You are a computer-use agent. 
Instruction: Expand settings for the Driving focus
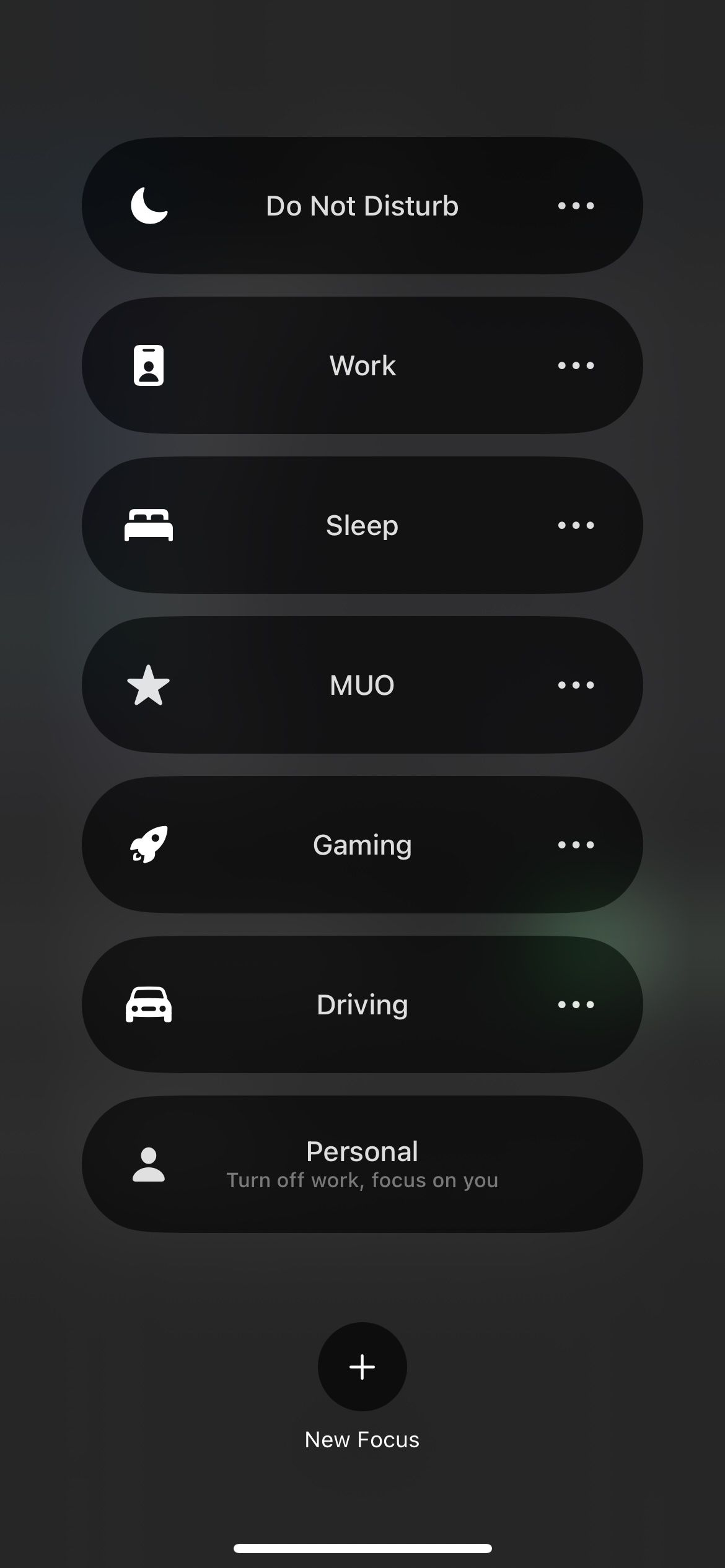(575, 1004)
